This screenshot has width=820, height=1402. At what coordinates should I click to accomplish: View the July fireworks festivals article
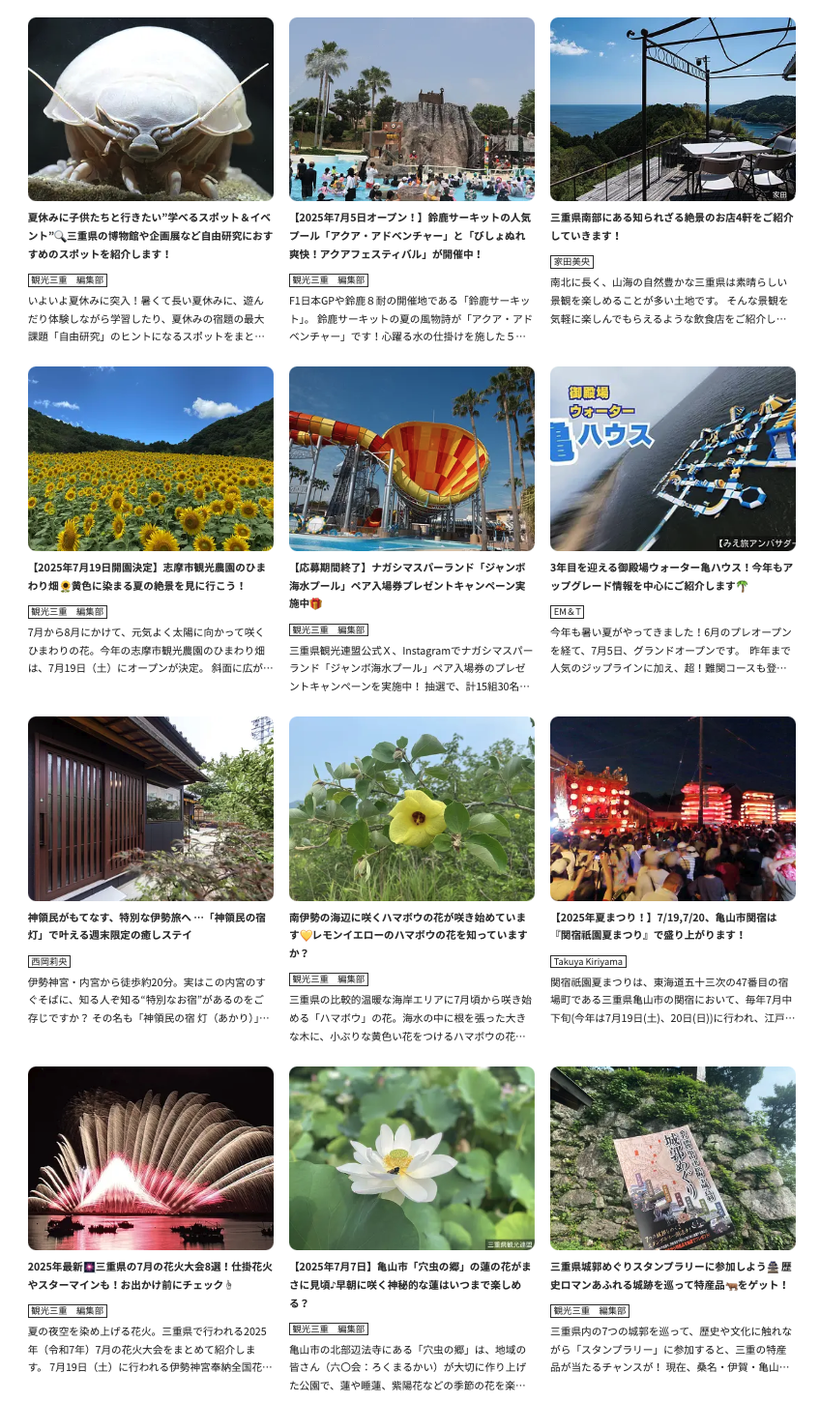pyautogui.click(x=150, y=1275)
